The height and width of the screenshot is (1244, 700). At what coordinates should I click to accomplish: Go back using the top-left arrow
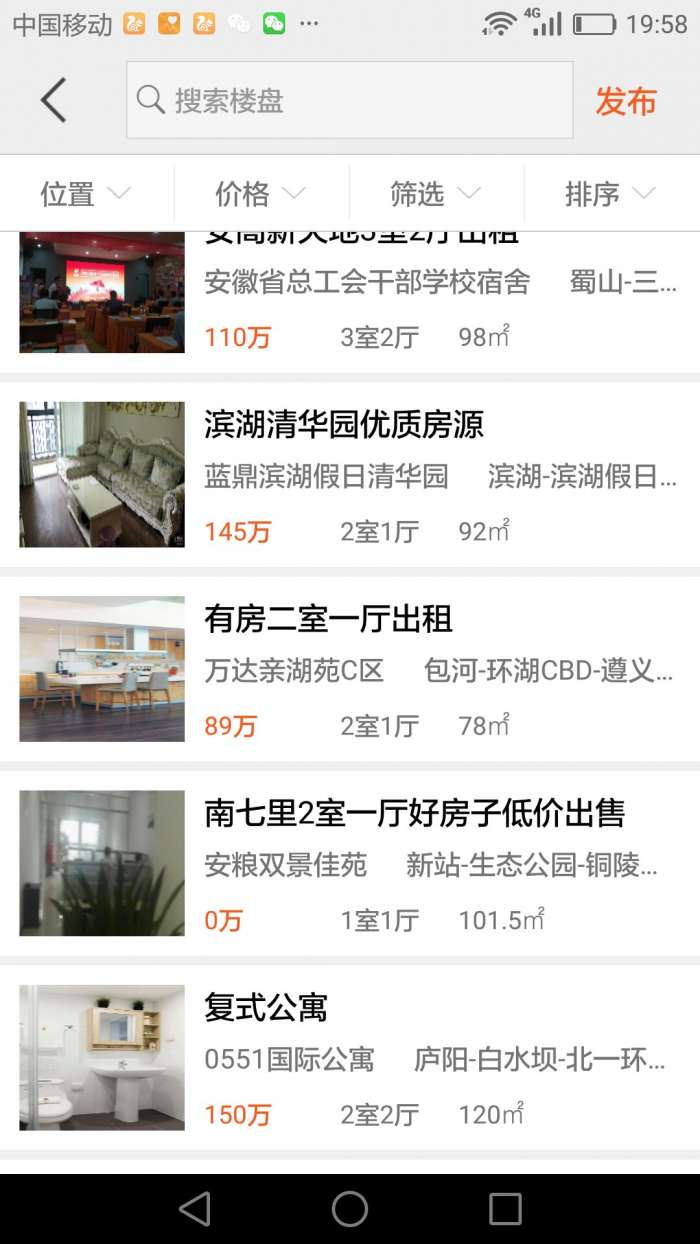(x=54, y=101)
